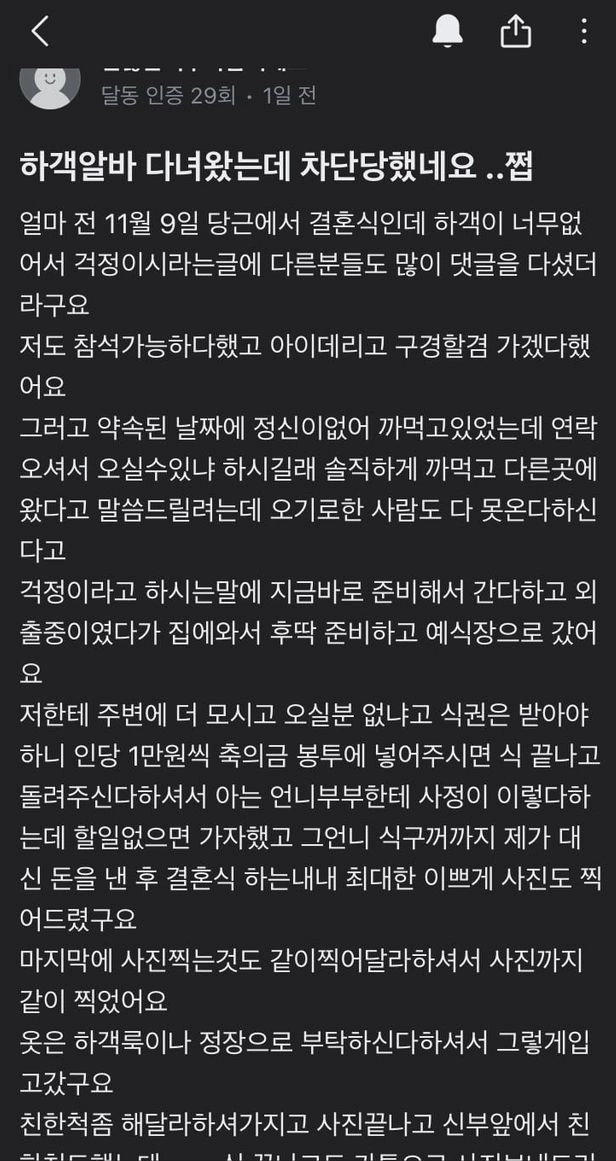The height and width of the screenshot is (1161, 616).
Task: Go back using the top-left arrow
Action: [40, 32]
